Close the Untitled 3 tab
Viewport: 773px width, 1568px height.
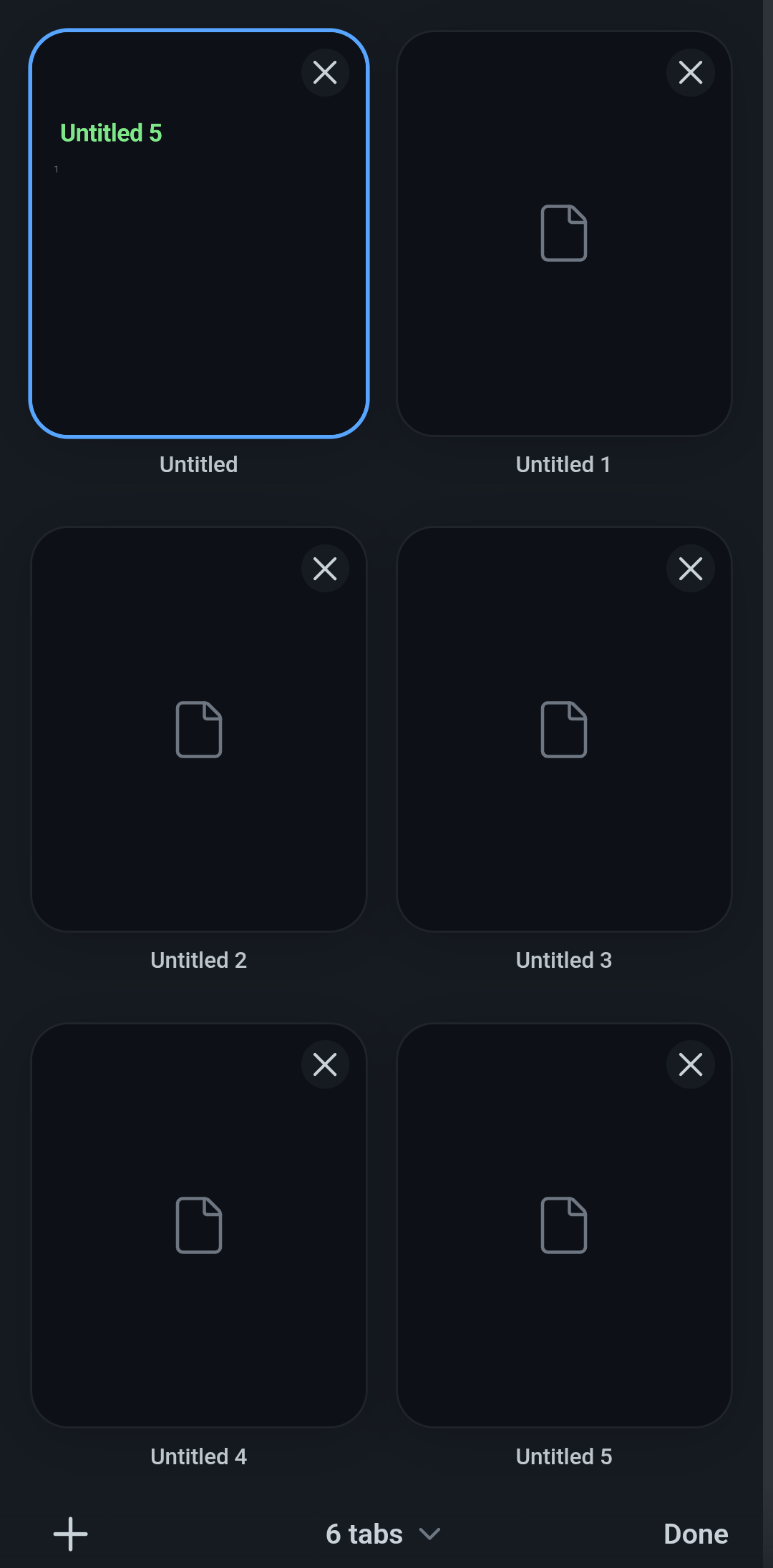click(691, 569)
